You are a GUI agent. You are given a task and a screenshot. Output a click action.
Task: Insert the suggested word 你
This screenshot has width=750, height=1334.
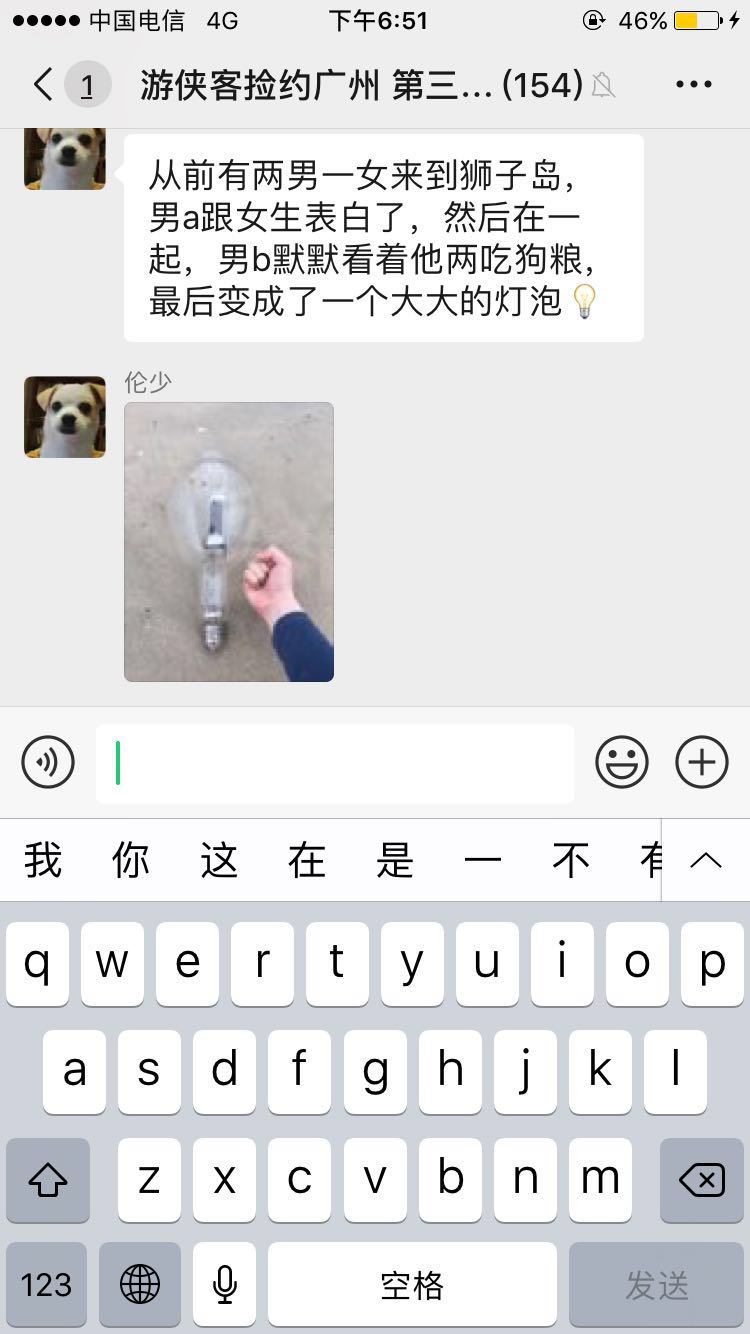click(131, 860)
